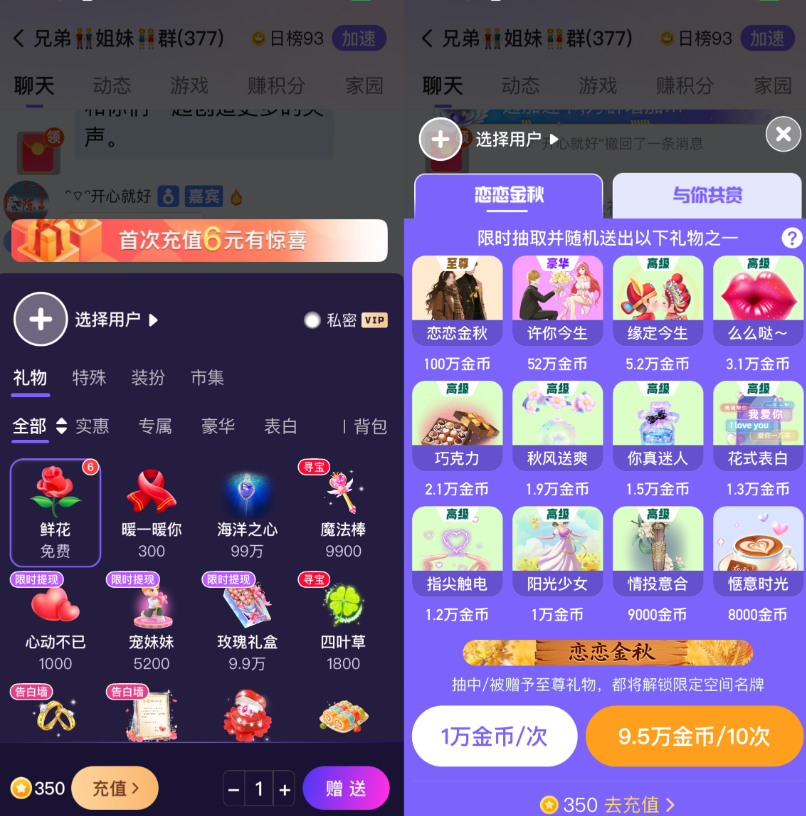Open the help question mark icon
Image resolution: width=806 pixels, height=816 pixels.
click(791, 238)
